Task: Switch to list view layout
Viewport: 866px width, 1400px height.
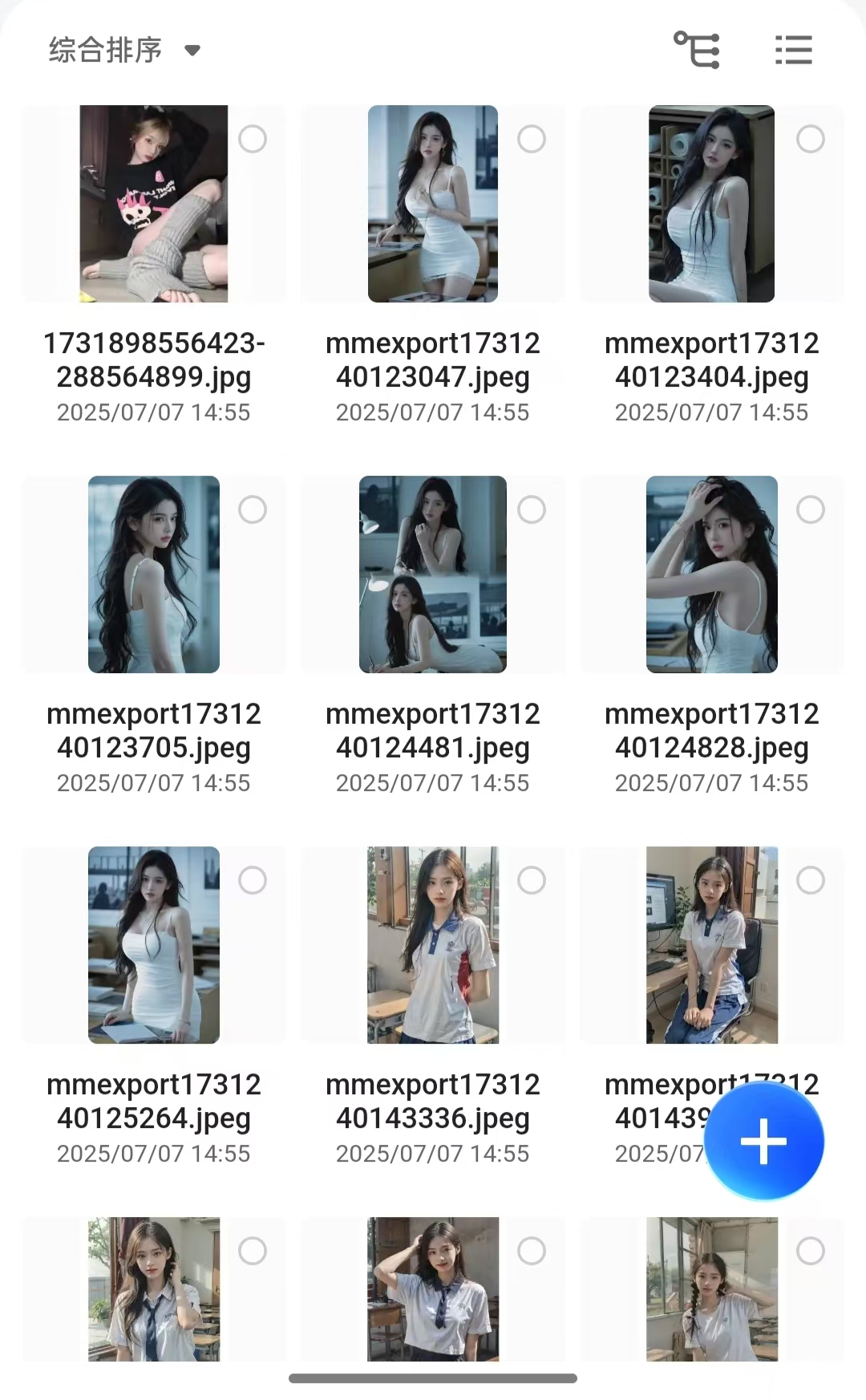Action: [794, 51]
